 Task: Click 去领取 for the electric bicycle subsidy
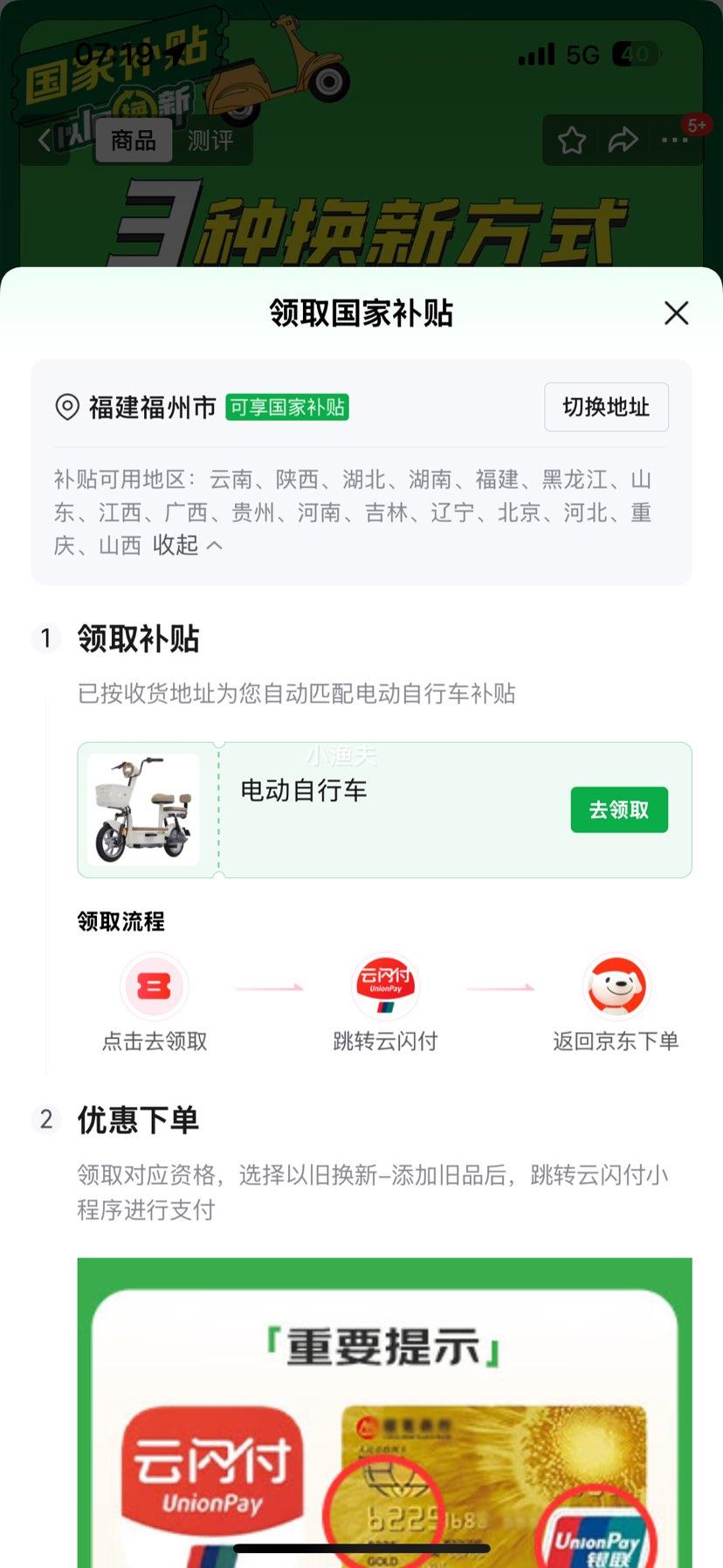click(x=618, y=809)
